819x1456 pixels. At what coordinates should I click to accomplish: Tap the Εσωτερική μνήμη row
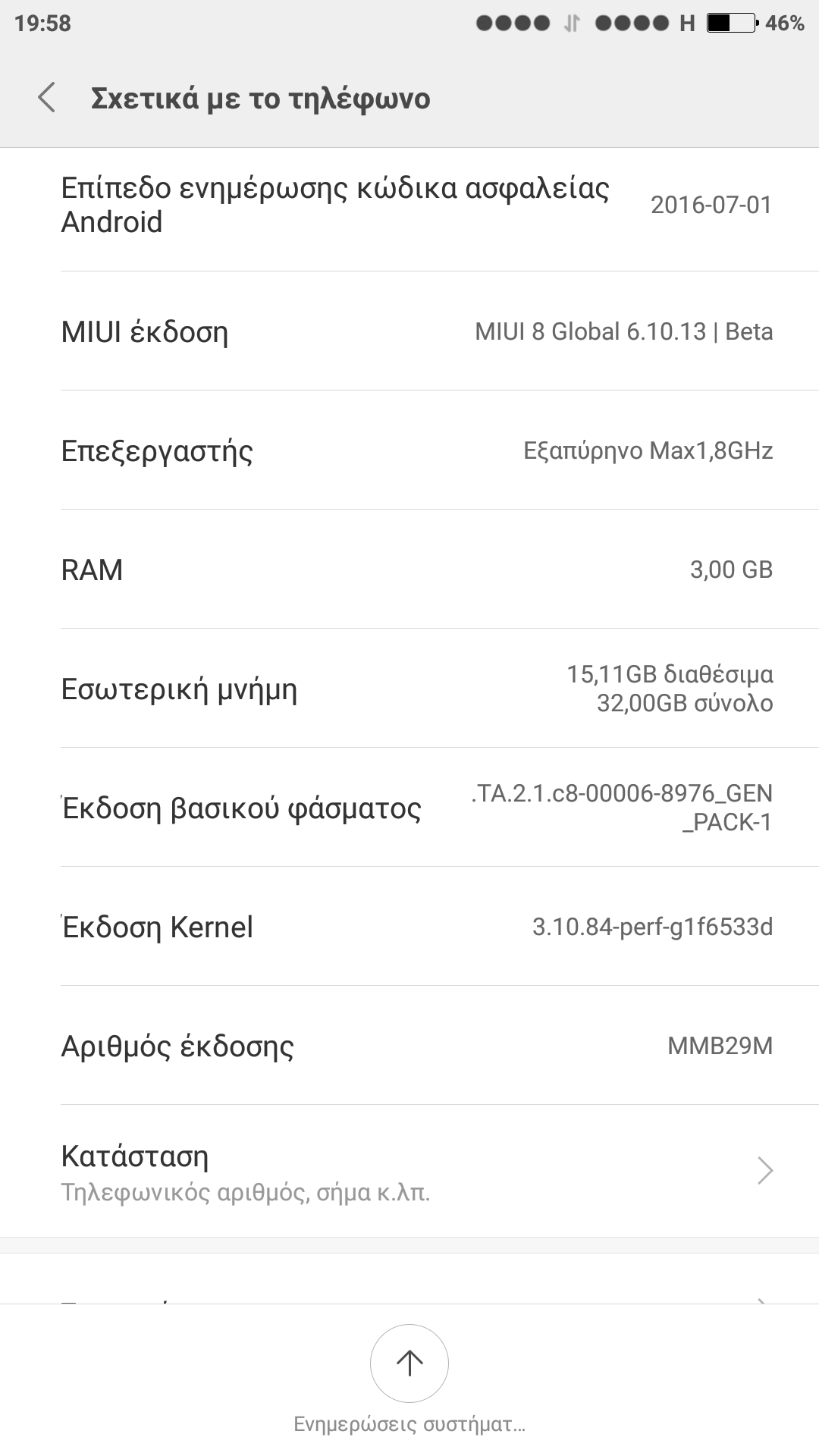[x=409, y=689]
